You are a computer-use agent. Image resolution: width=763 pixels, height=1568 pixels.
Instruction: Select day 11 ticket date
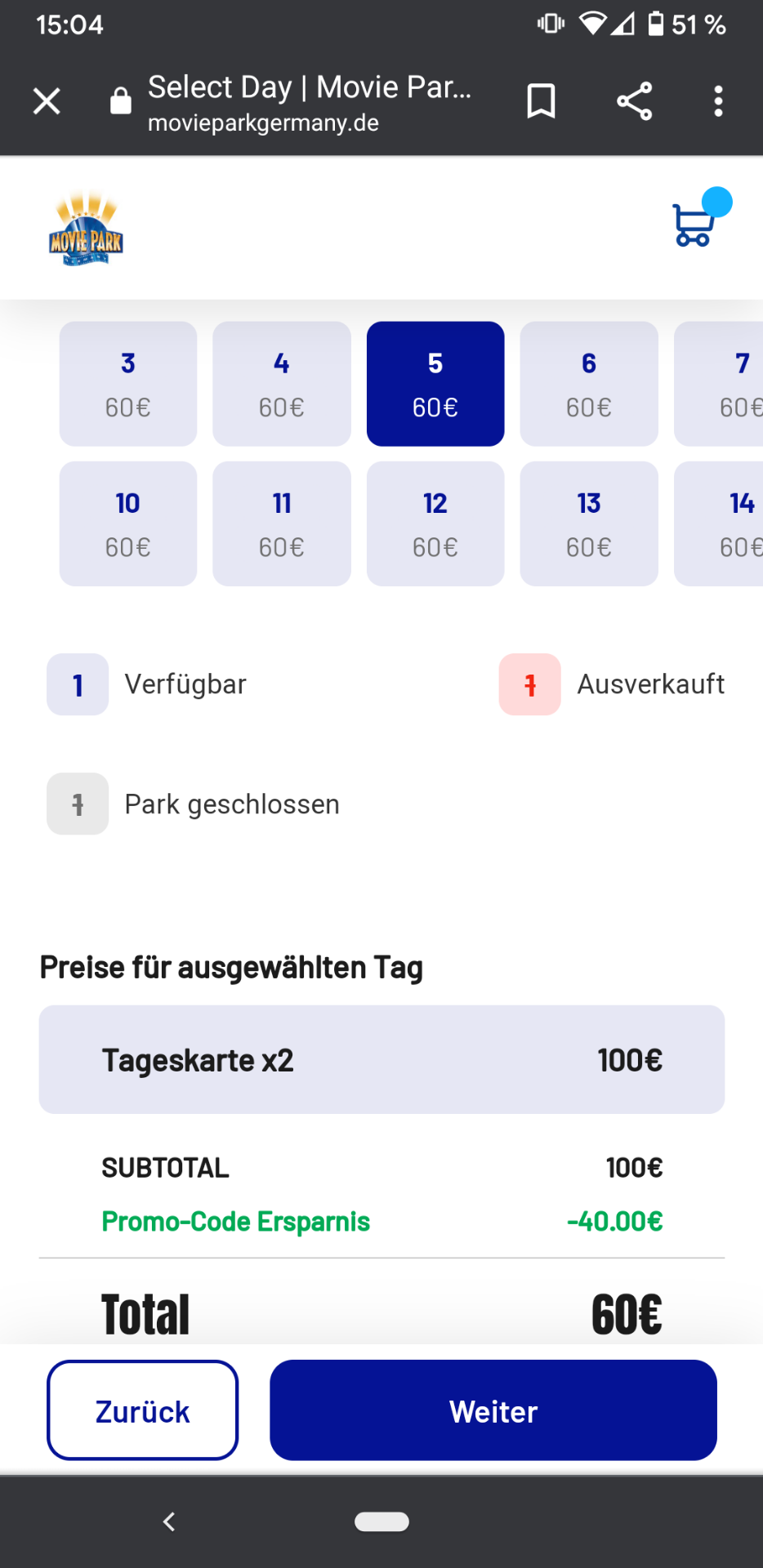click(x=282, y=523)
